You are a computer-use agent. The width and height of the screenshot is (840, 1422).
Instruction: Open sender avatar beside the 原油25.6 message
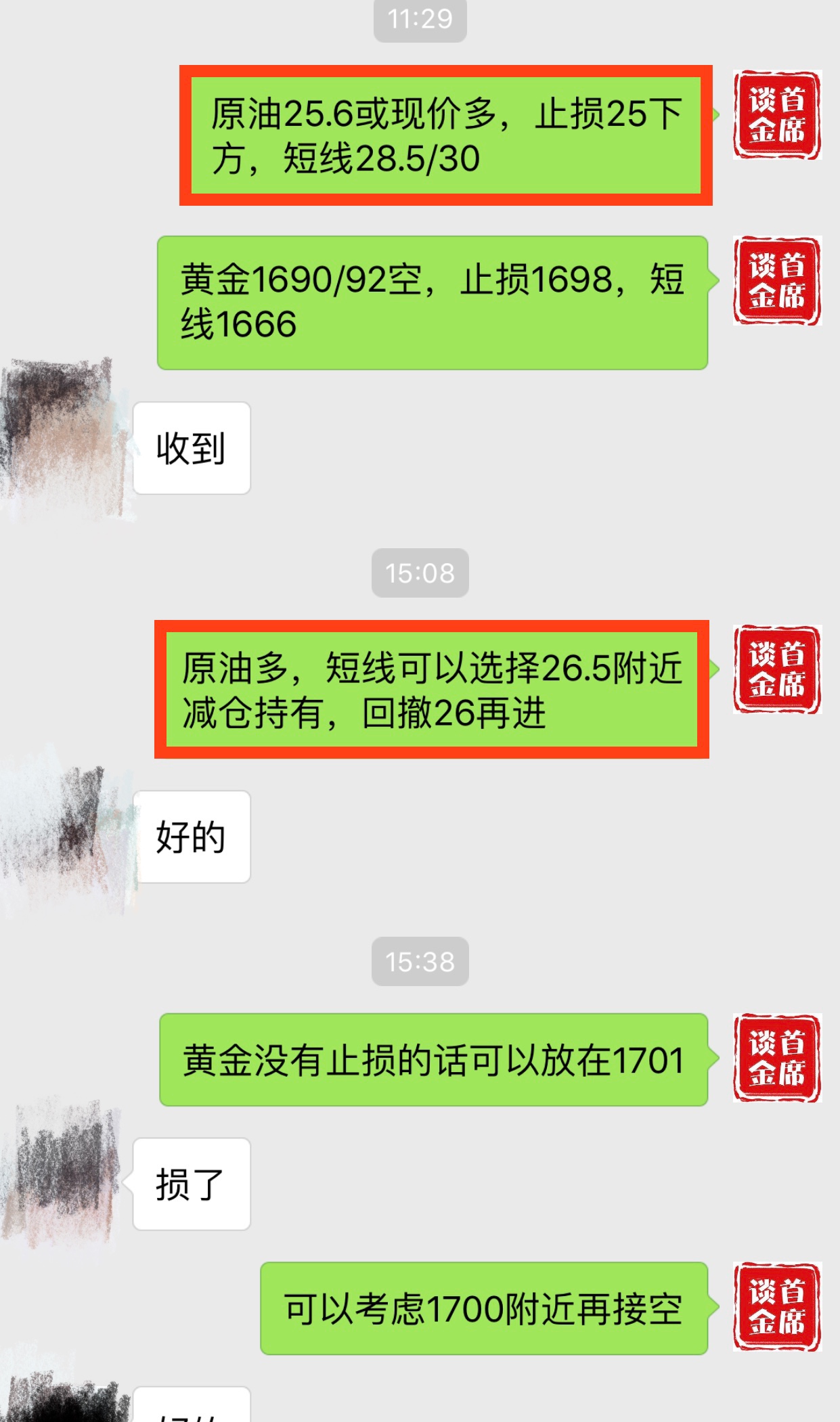click(x=776, y=115)
